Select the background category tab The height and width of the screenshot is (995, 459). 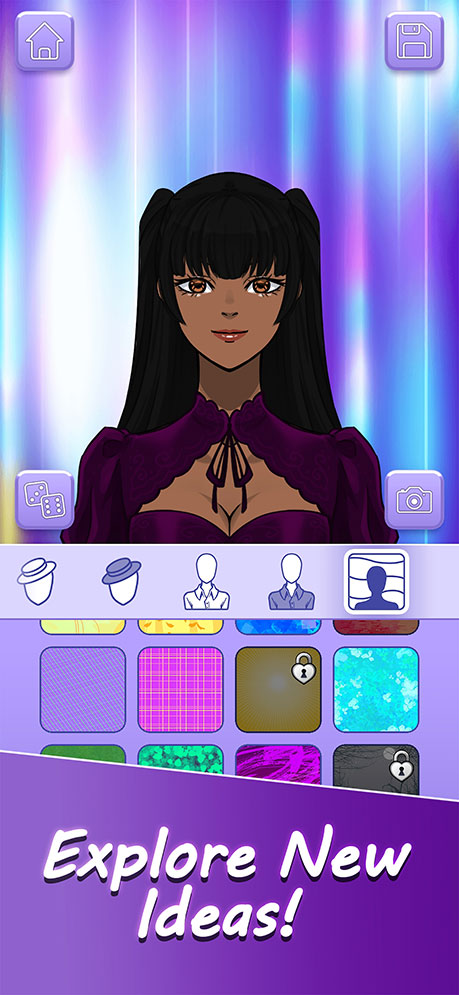pyautogui.click(x=376, y=582)
